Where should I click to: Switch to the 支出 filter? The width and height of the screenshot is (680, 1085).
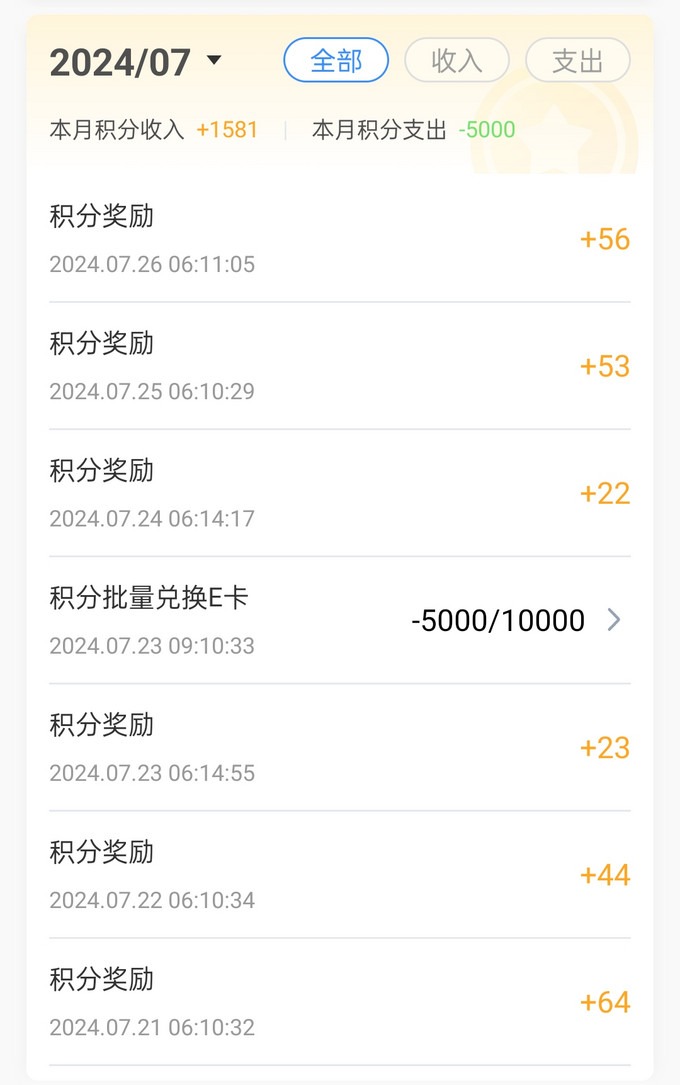click(577, 61)
